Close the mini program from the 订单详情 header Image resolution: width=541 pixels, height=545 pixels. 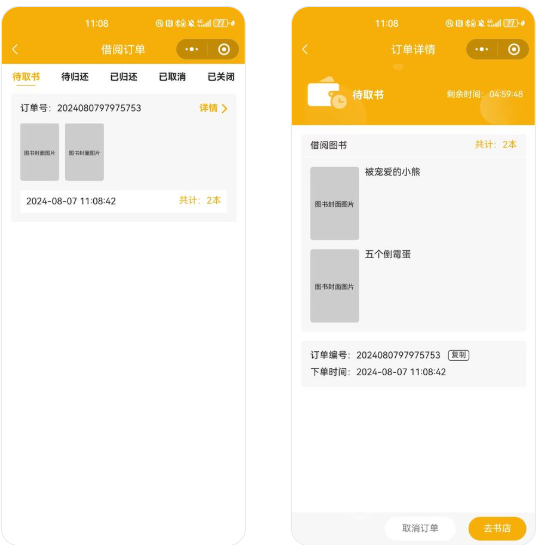point(514,49)
